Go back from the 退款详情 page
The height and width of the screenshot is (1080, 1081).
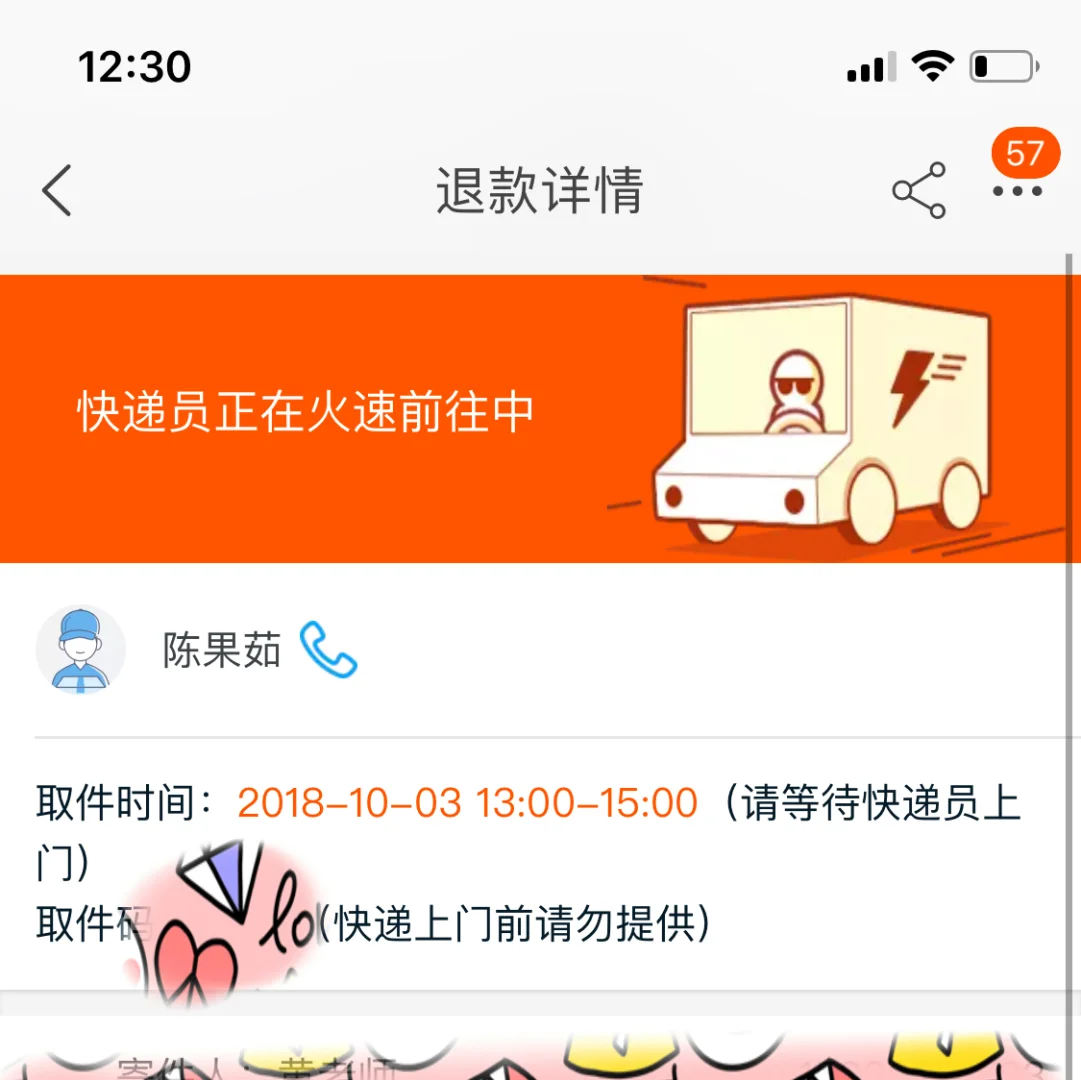click(57, 190)
